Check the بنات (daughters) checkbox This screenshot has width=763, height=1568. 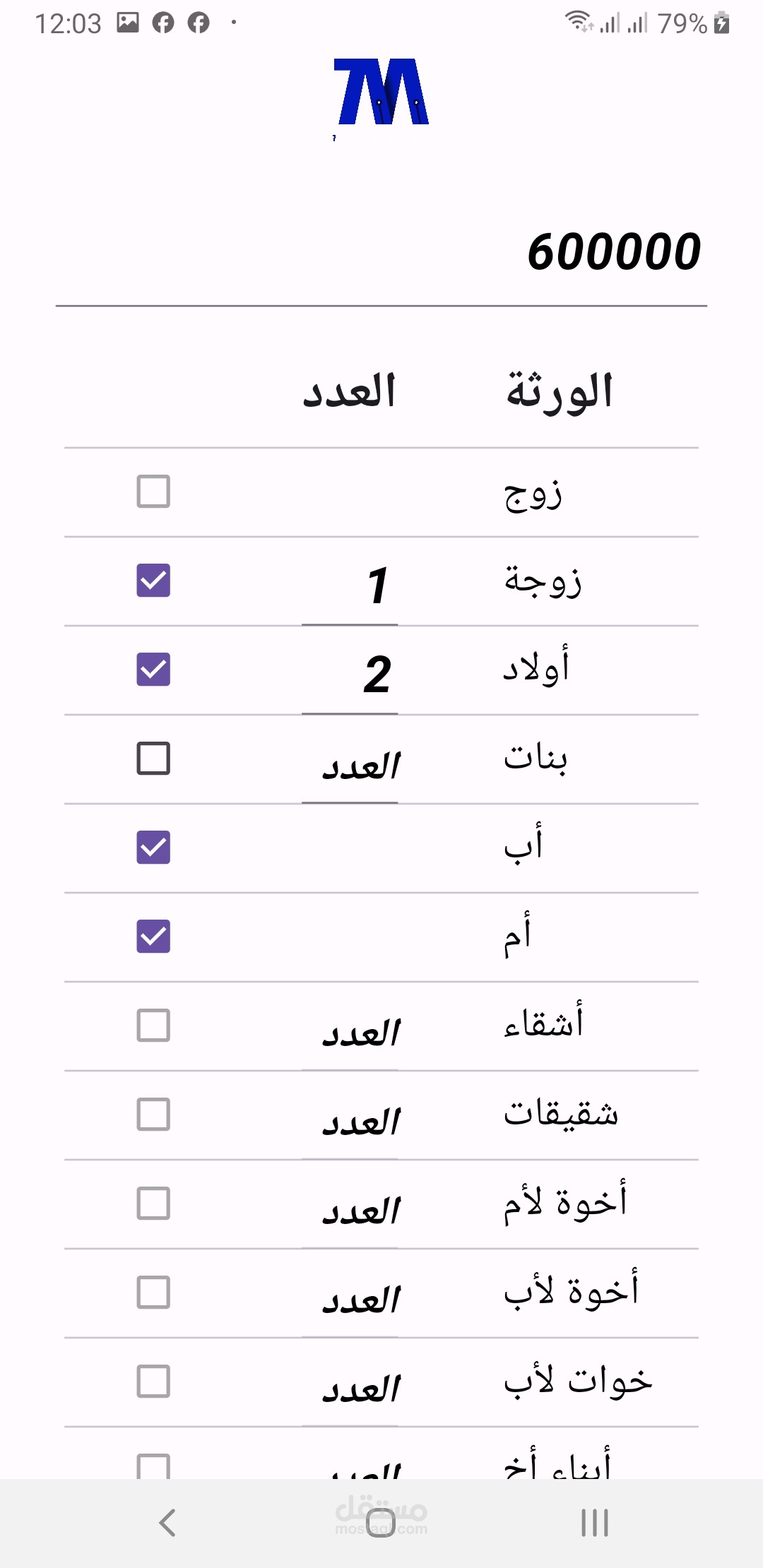click(x=153, y=759)
